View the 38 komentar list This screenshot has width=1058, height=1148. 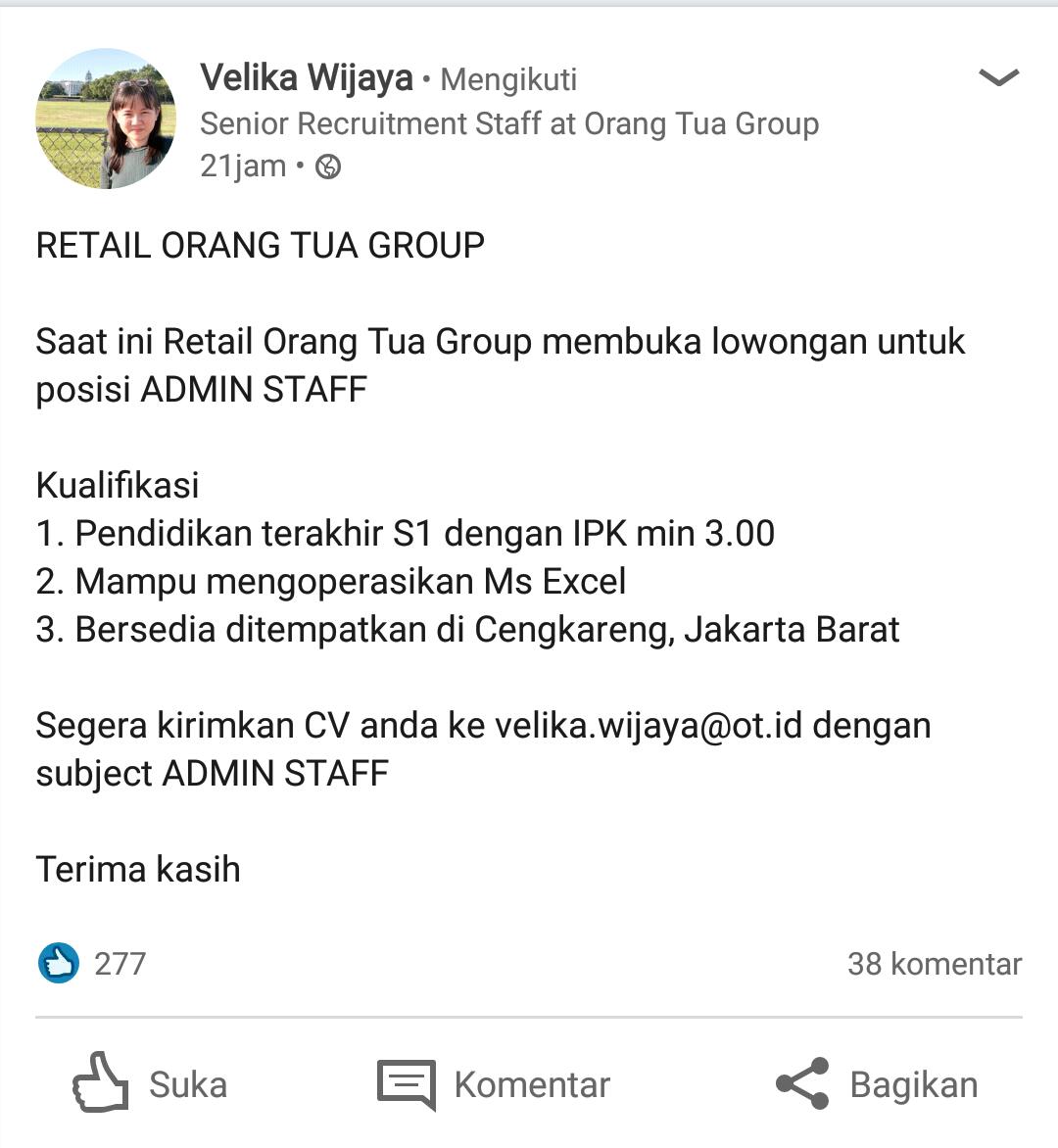934,964
